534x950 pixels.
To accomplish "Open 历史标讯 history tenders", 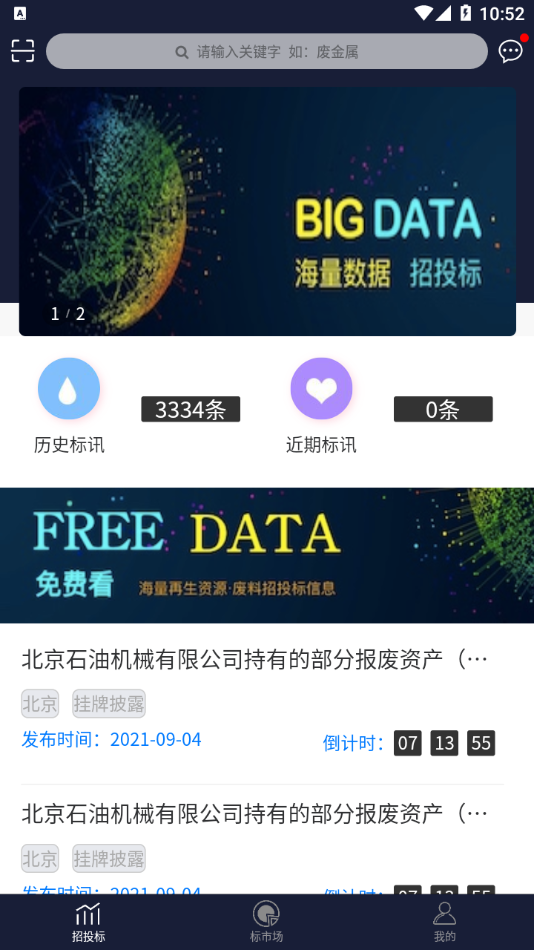I will pyautogui.click(x=69, y=406).
